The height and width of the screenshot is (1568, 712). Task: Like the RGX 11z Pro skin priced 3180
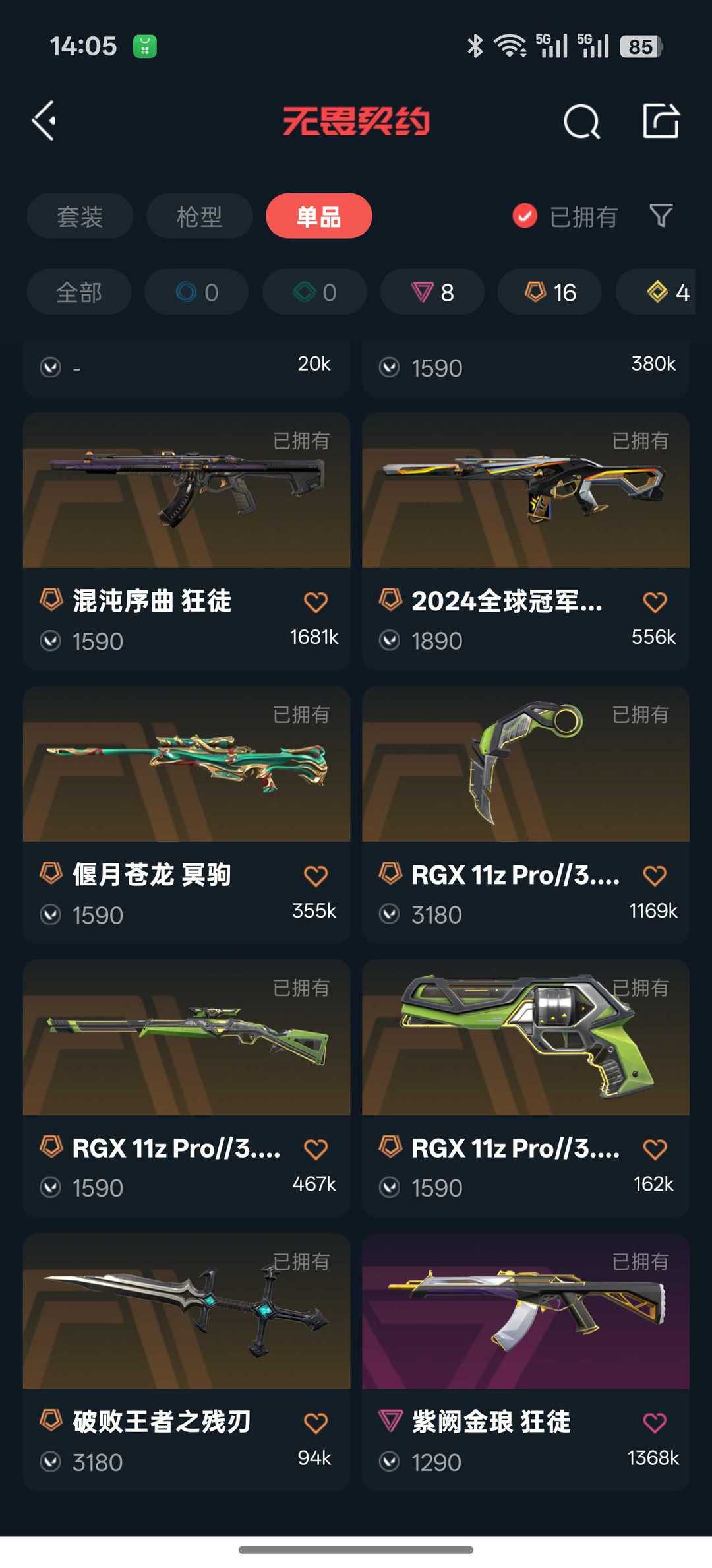pos(655,875)
